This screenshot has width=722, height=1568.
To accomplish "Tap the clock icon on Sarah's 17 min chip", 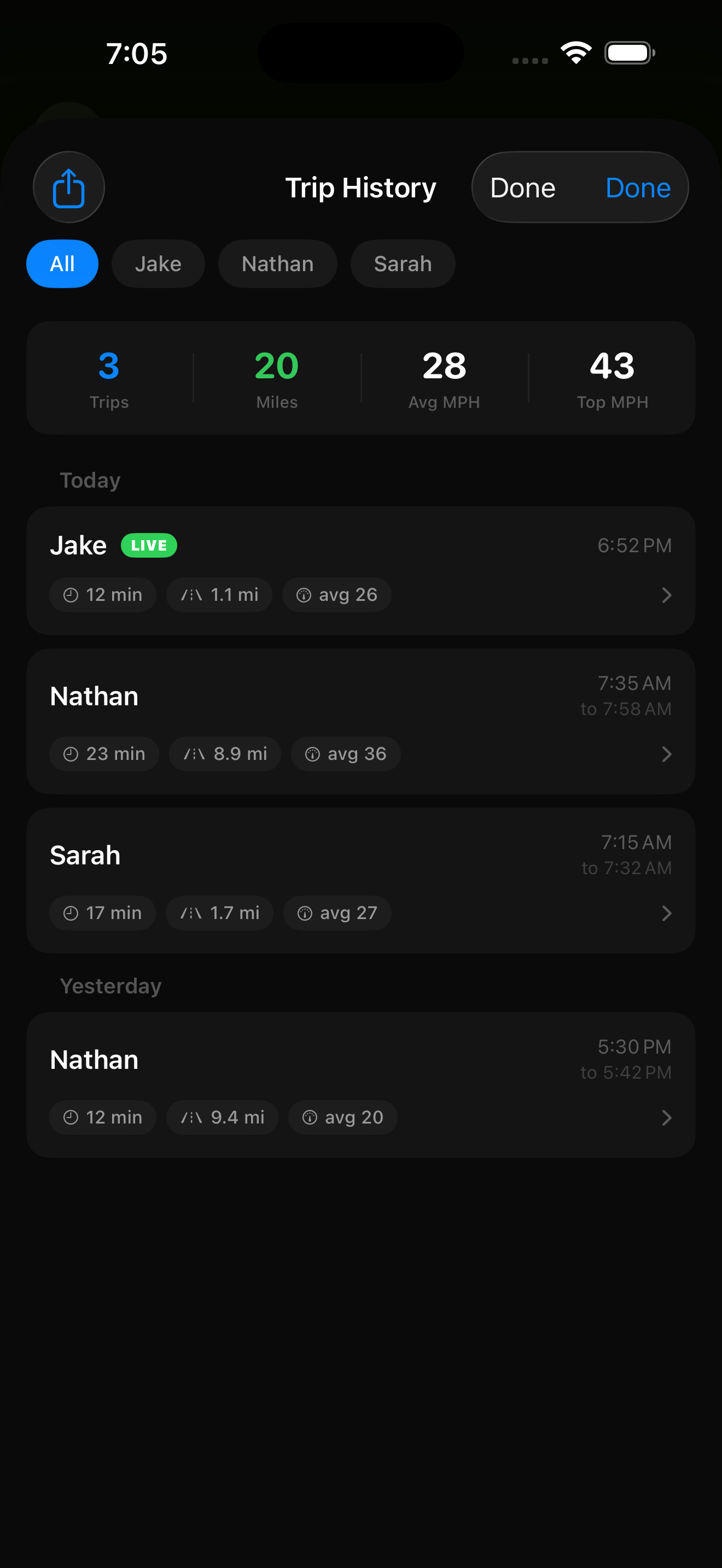I will pyautogui.click(x=70, y=913).
